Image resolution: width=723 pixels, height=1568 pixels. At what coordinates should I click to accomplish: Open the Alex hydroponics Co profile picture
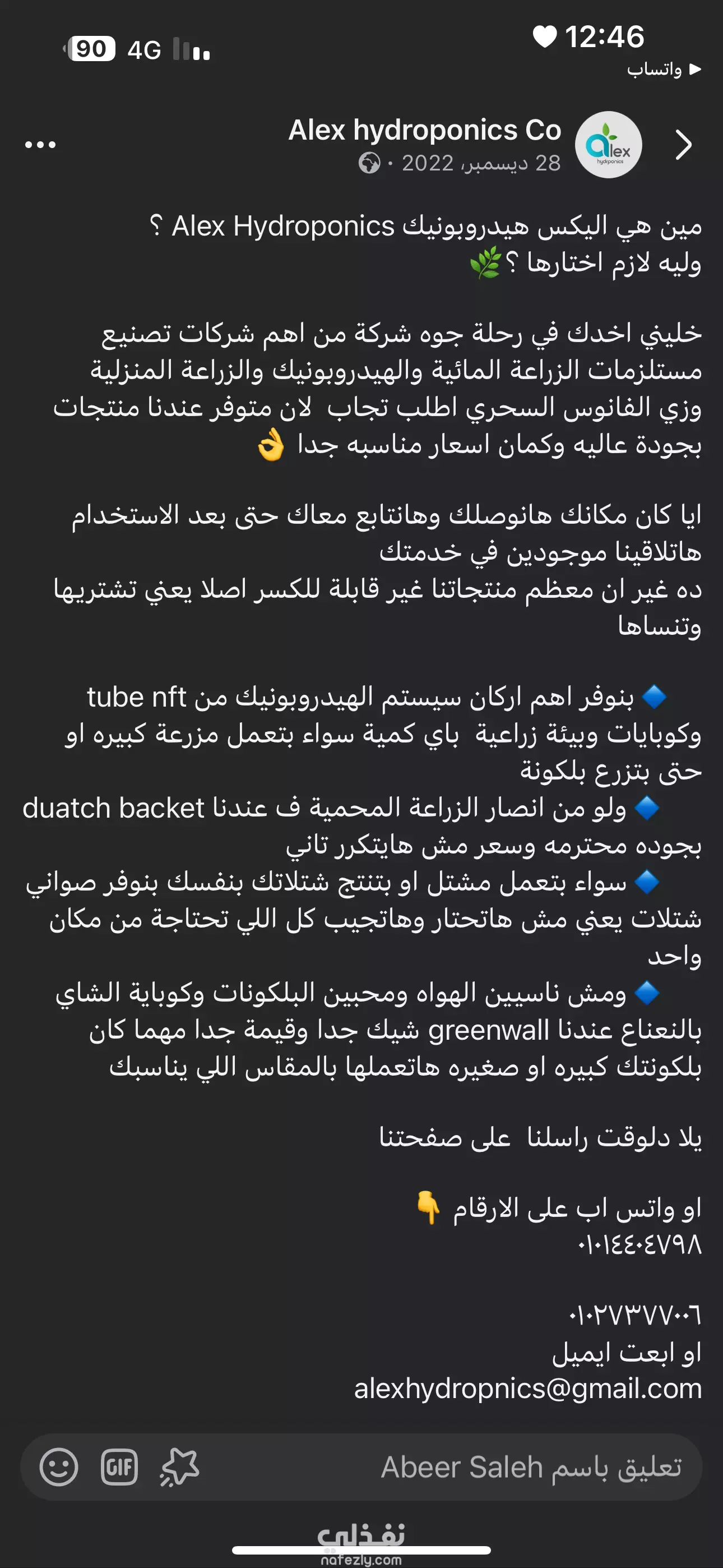pyautogui.click(x=608, y=145)
